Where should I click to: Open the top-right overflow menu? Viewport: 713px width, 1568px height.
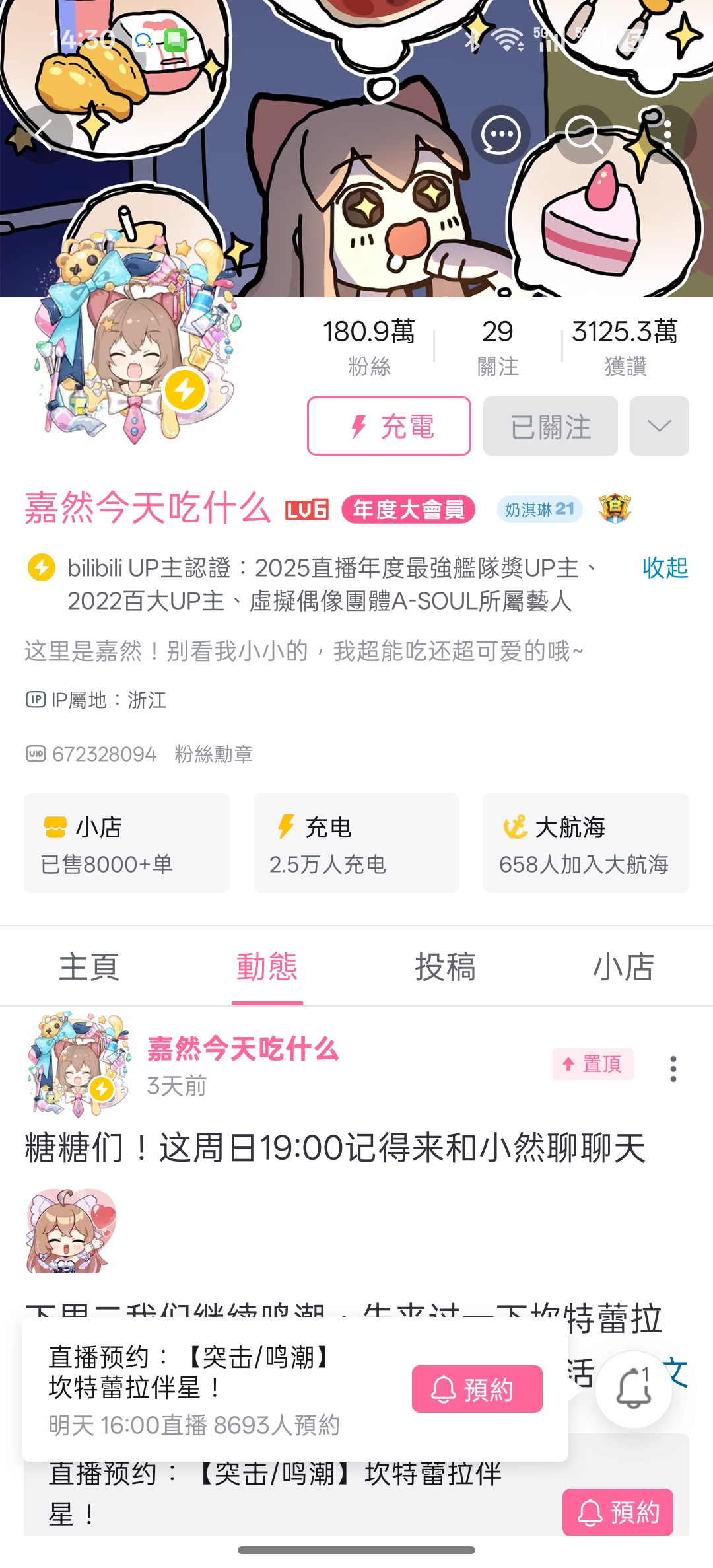tap(667, 135)
